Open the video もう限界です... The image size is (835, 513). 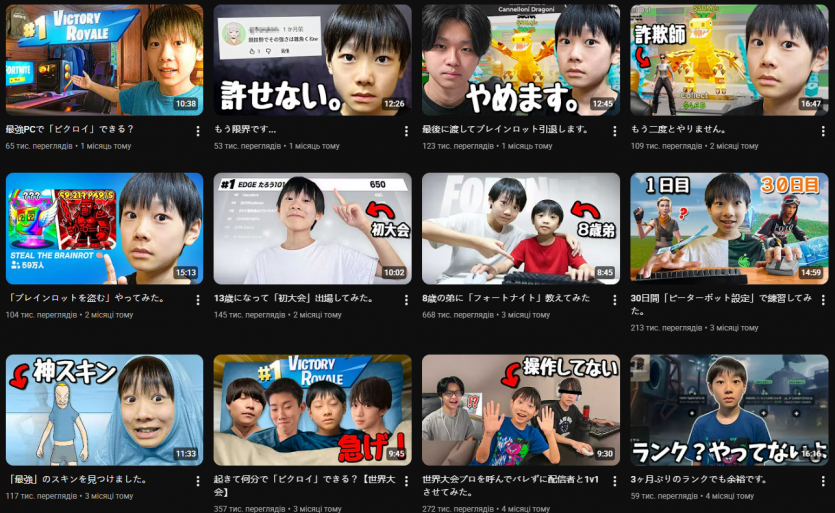point(312,60)
